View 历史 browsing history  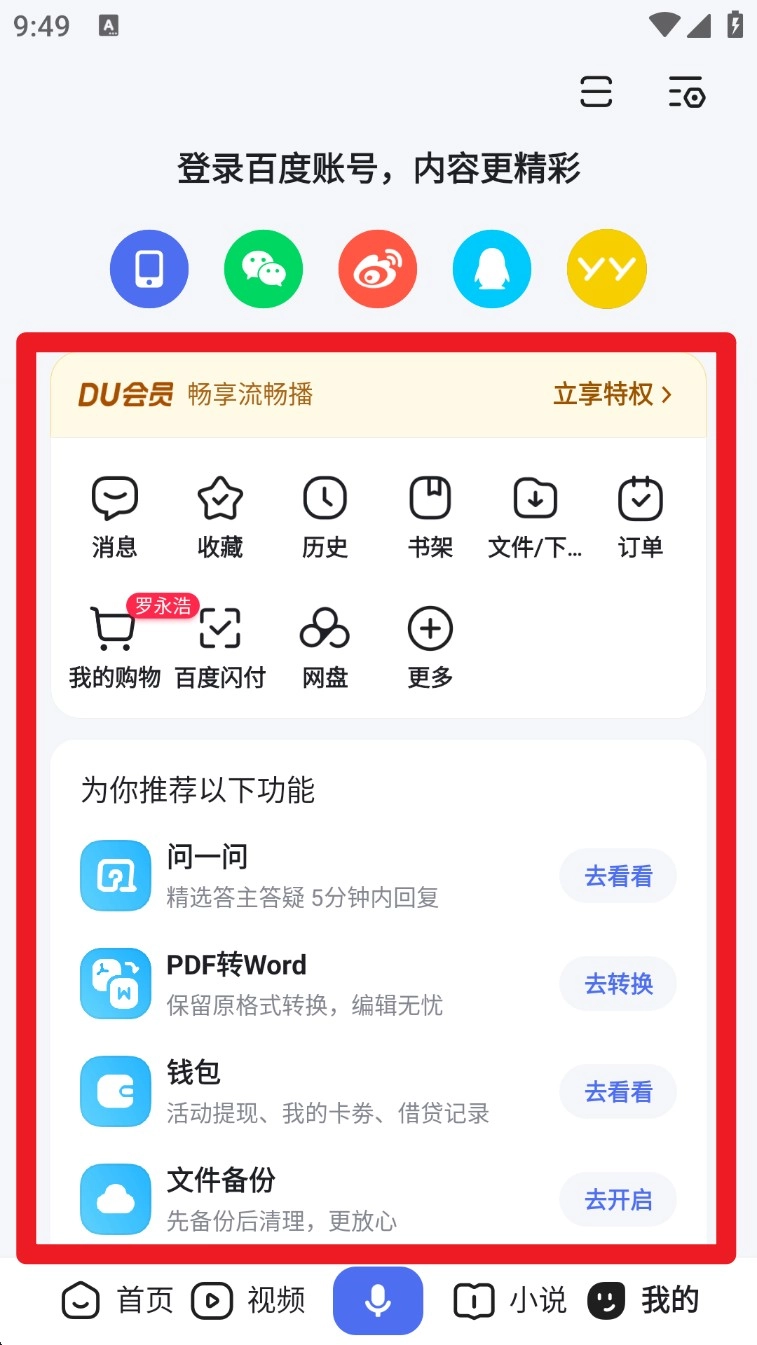point(325,516)
